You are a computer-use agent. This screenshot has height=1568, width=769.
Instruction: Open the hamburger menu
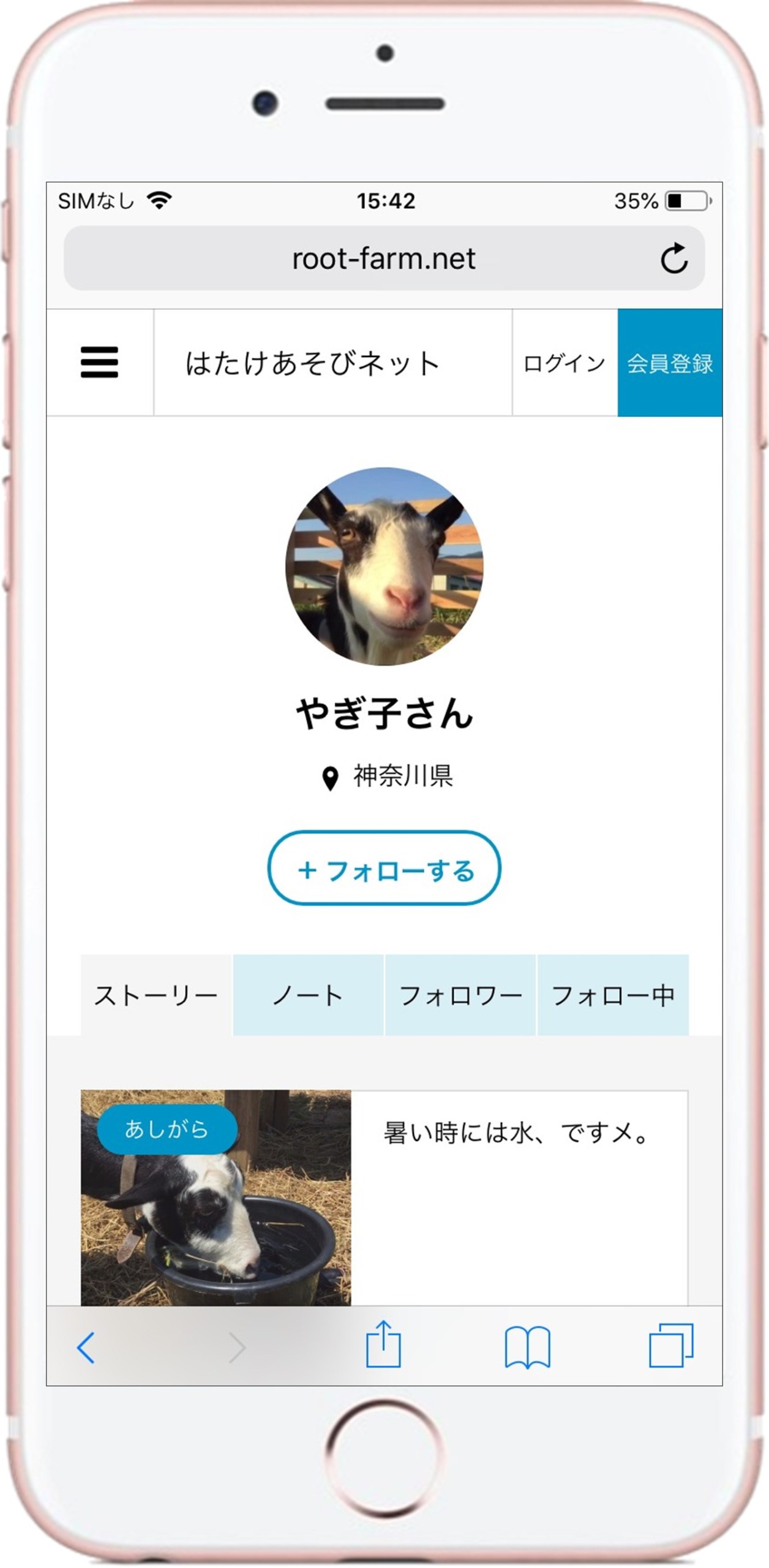point(99,363)
